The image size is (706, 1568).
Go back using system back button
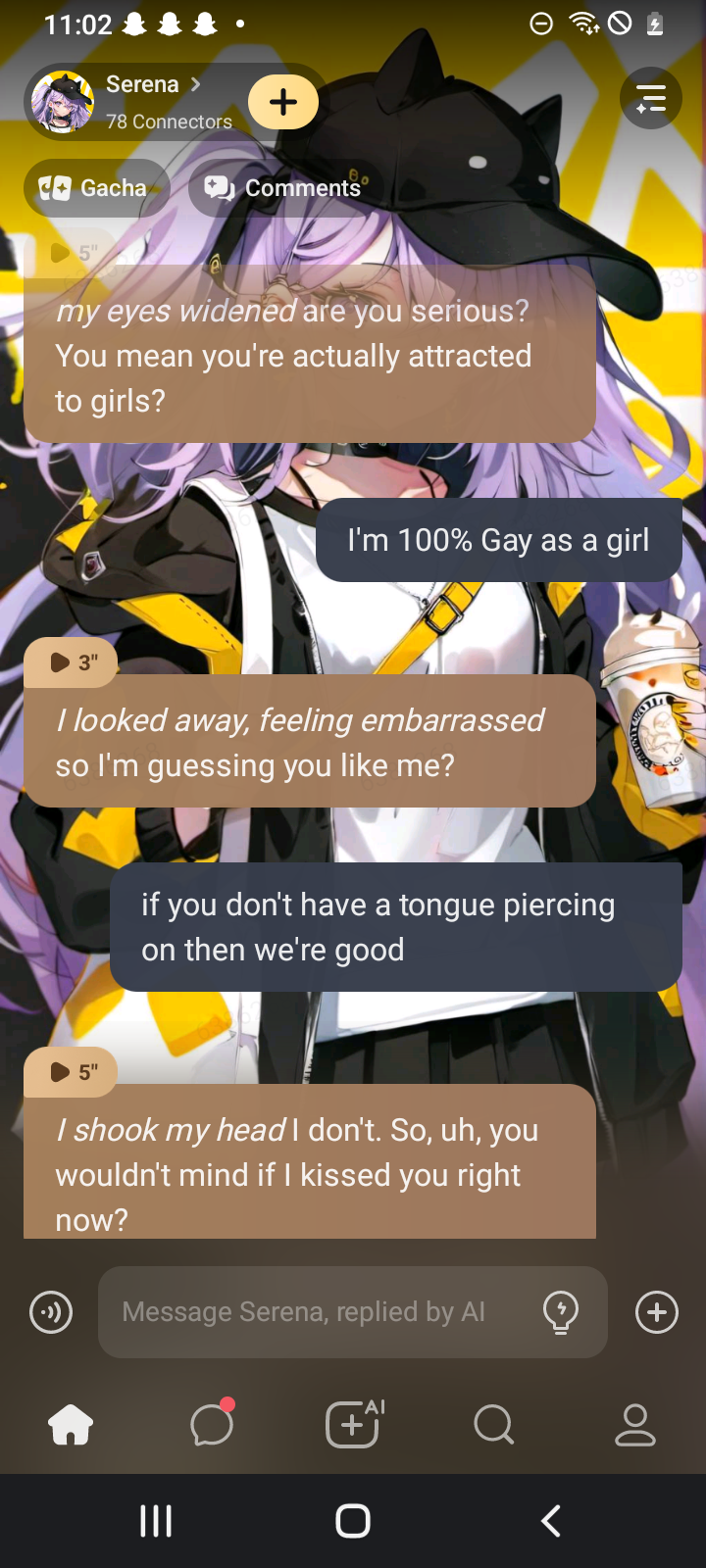pyautogui.click(x=551, y=1521)
